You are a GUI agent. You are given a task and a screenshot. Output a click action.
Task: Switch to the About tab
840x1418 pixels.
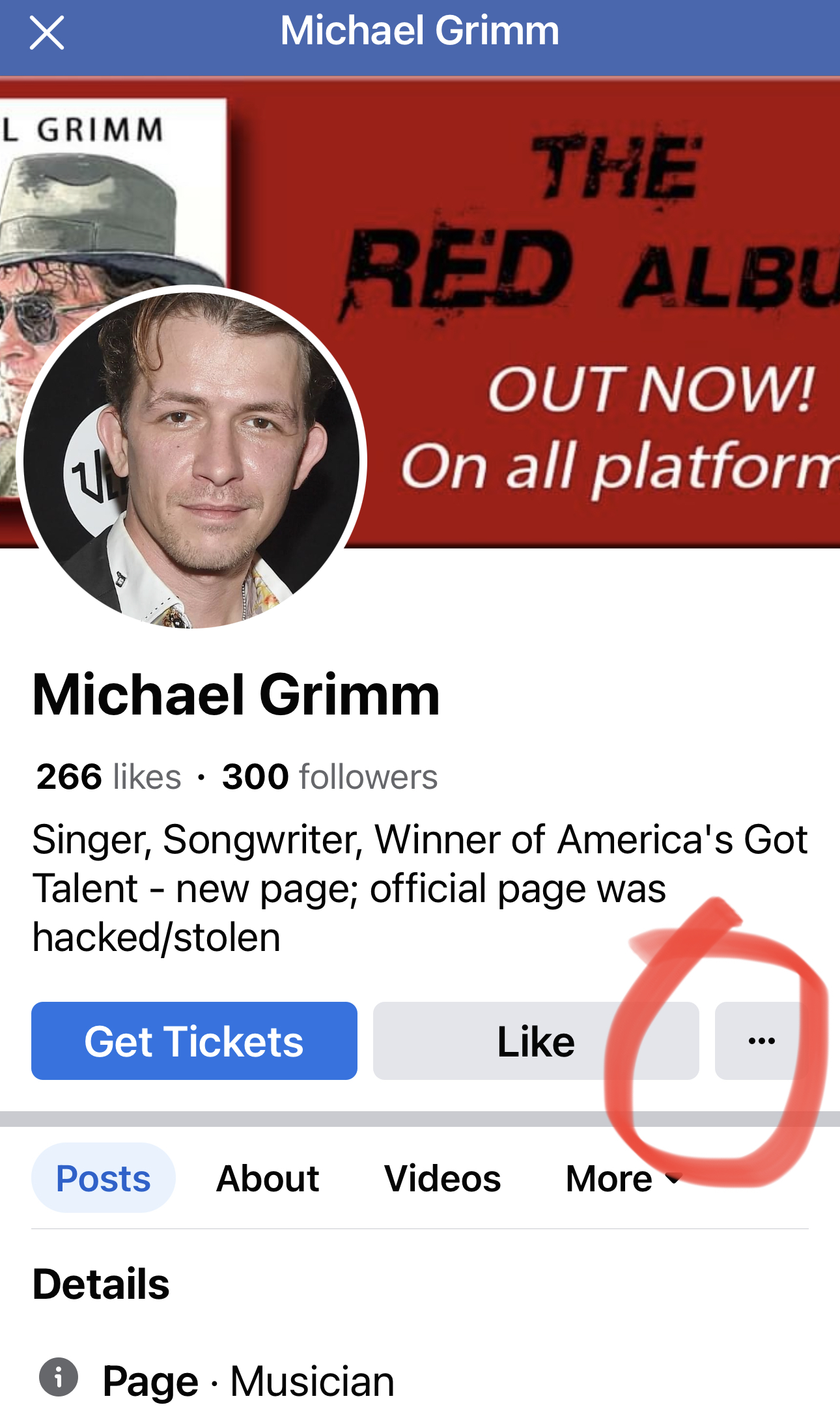tap(268, 1178)
